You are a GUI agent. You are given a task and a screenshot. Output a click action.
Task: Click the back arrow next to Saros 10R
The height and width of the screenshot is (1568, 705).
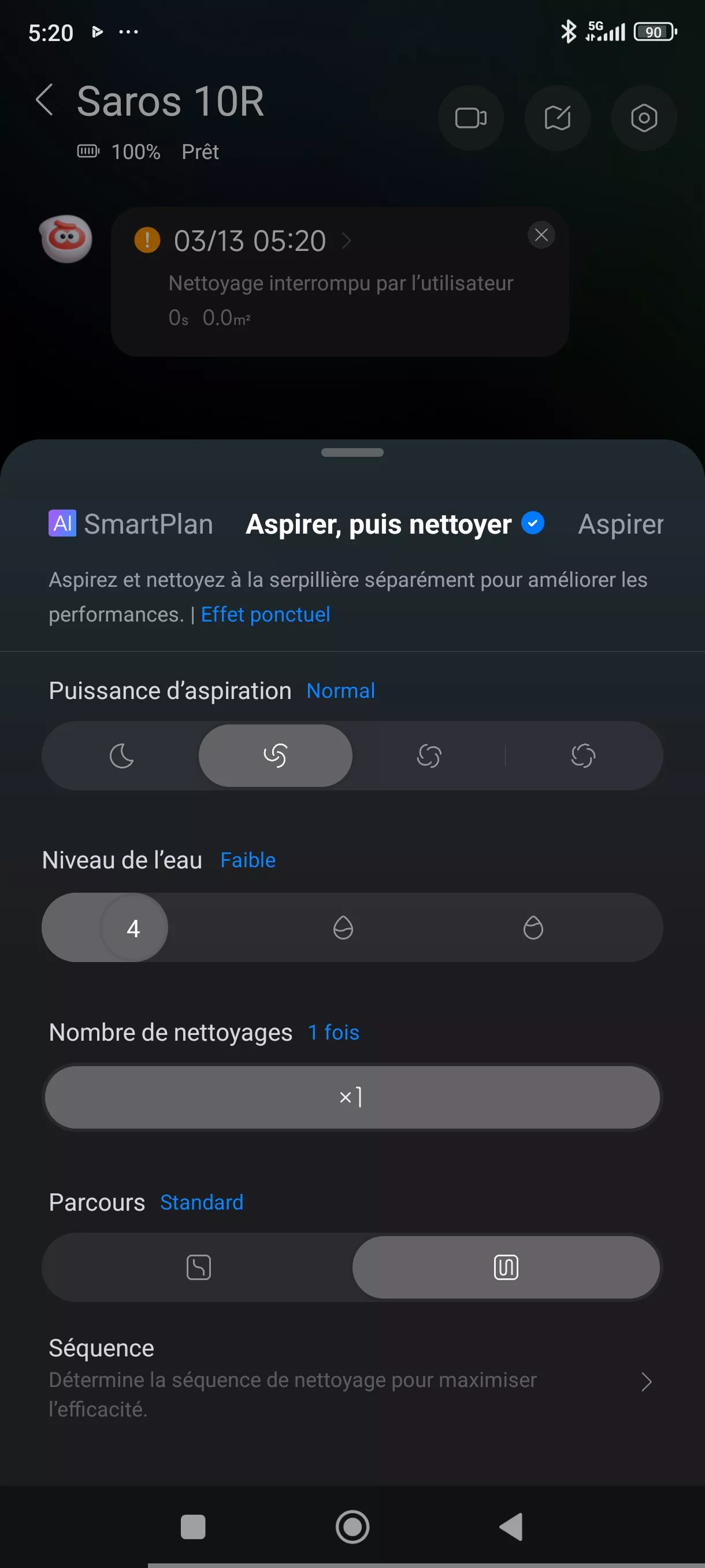[45, 99]
